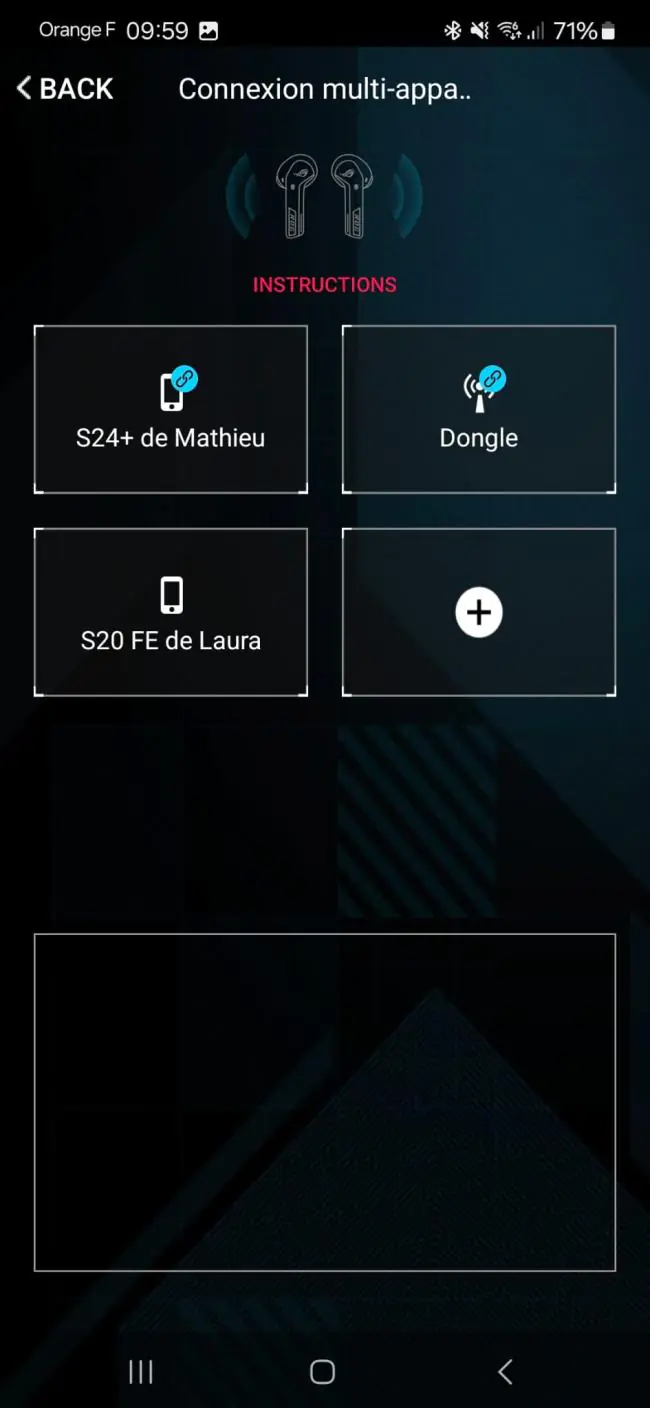The image size is (650, 1408).
Task: Go back with the BACK button
Action: coord(65,89)
